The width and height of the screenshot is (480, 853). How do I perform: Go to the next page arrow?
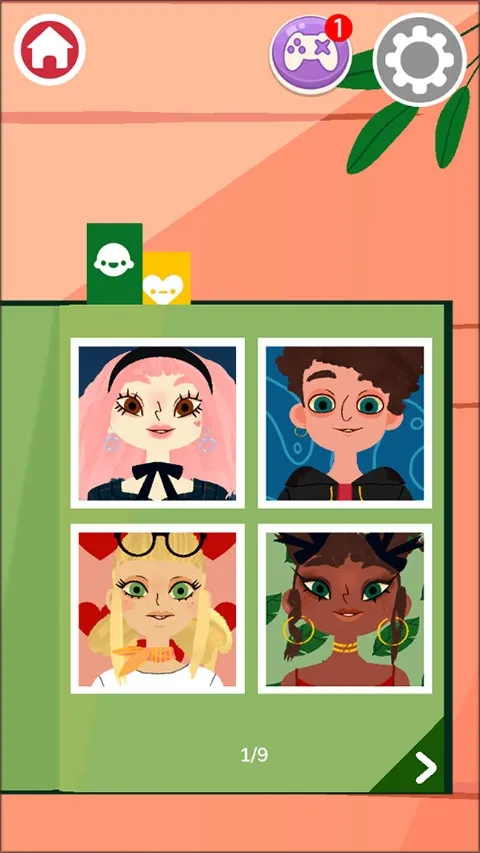coord(425,768)
